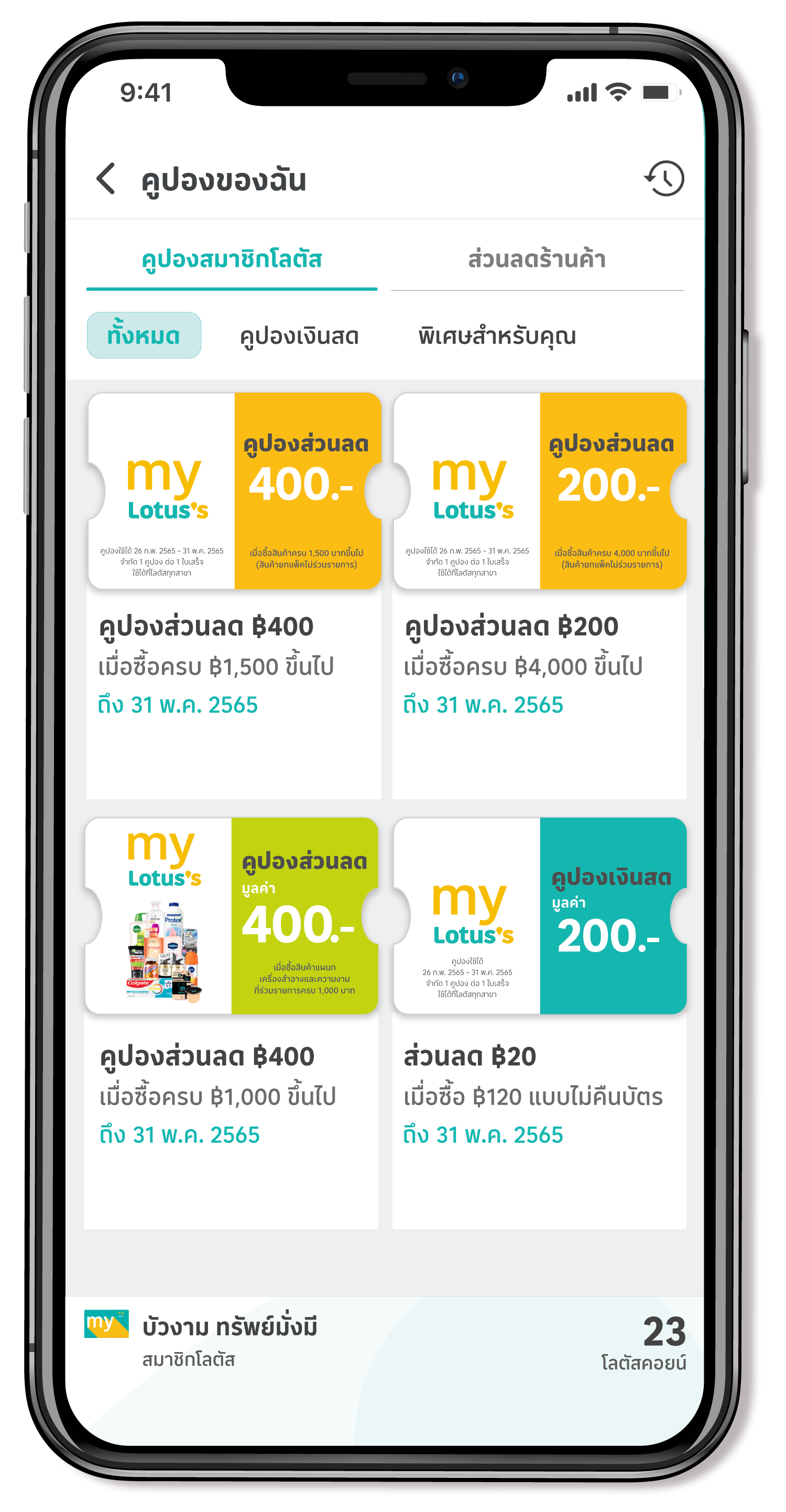
Task: Select the ทั้งหมด filter chip
Action: [x=144, y=336]
